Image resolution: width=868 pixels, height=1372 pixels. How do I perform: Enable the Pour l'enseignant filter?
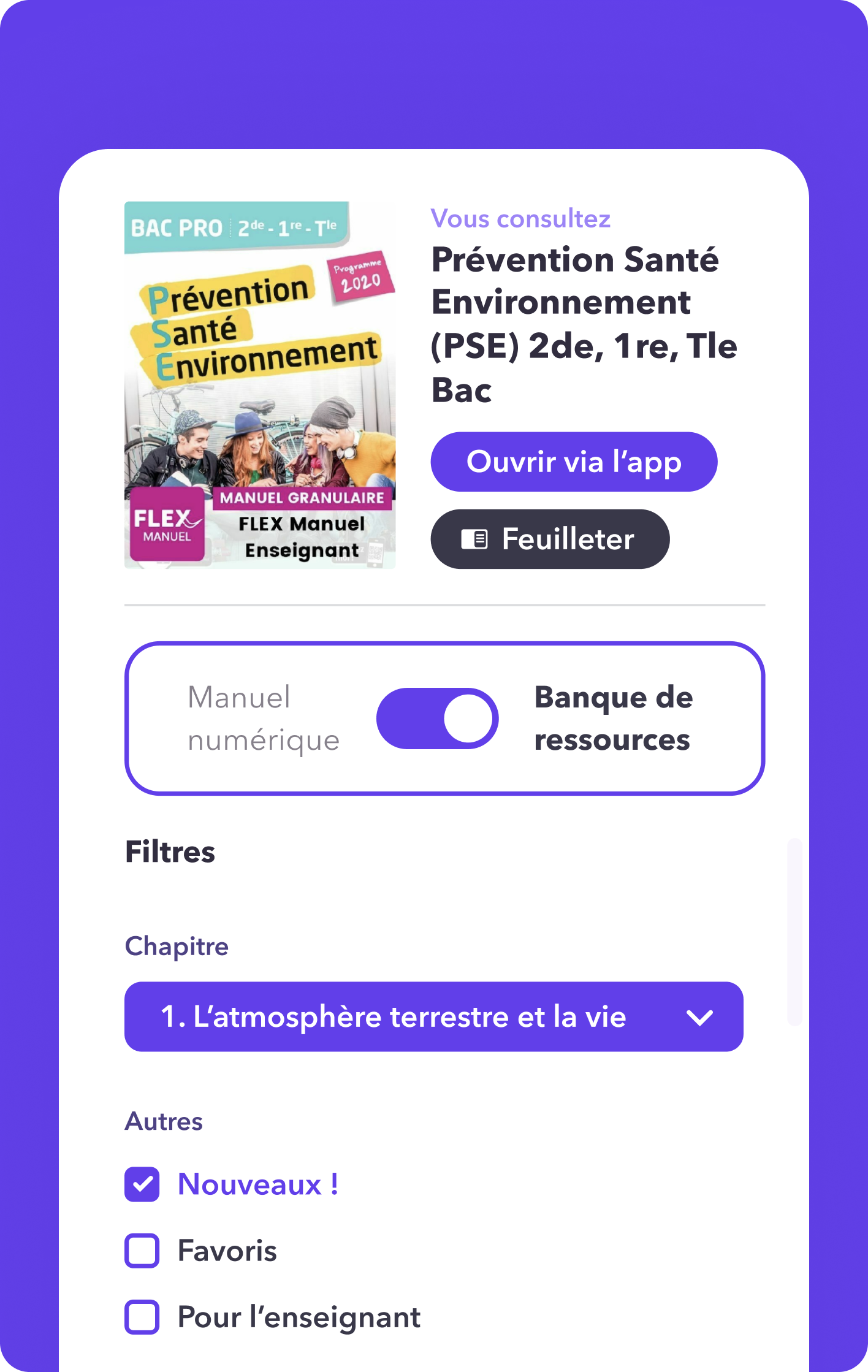pos(142,1317)
